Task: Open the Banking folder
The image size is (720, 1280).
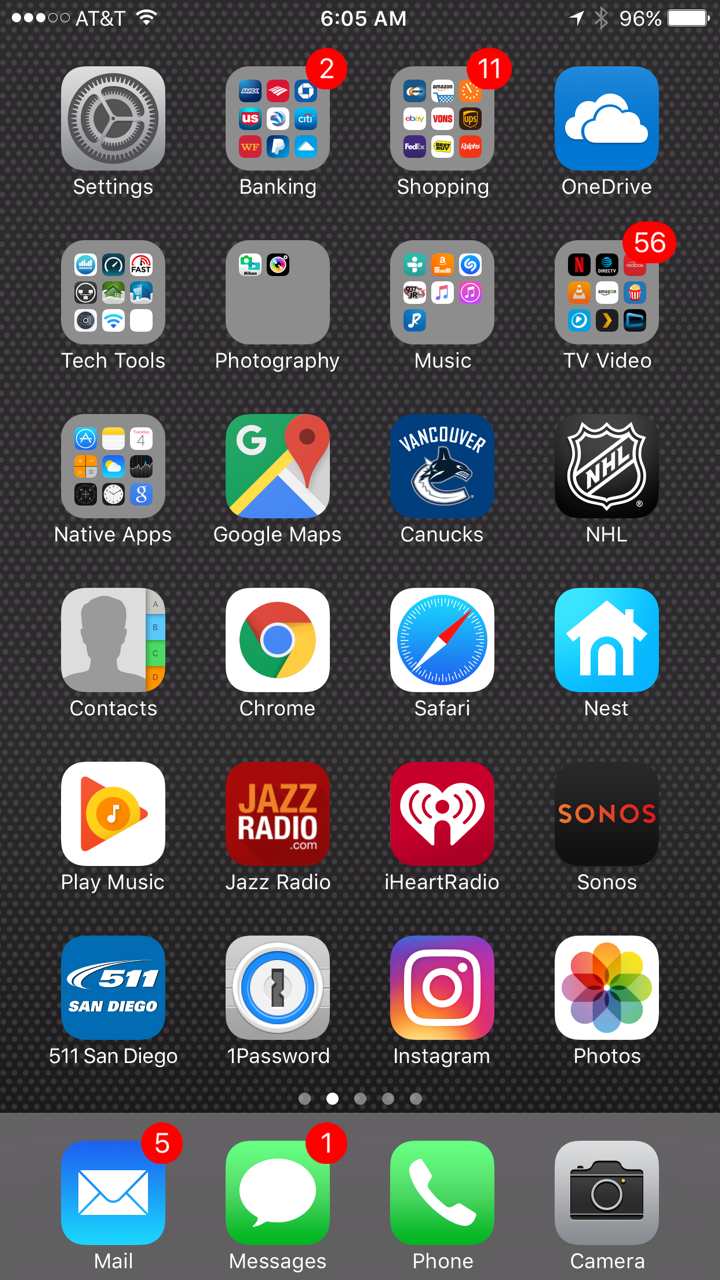Action: [277, 118]
